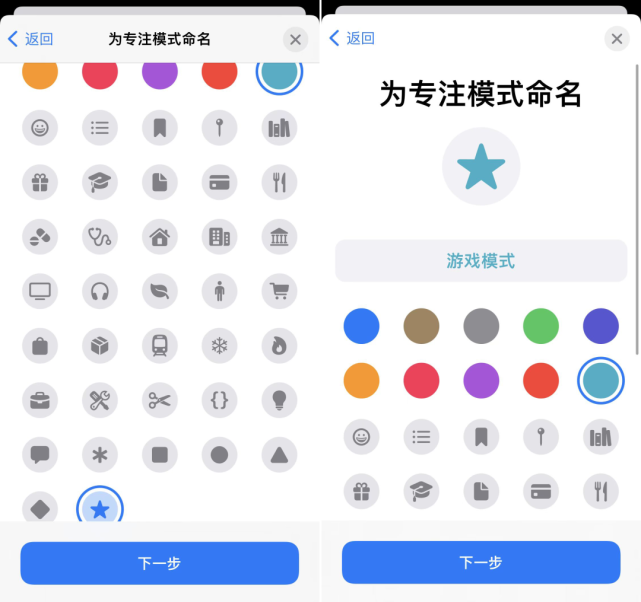This screenshot has width=641, height=602.
Task: Choose the speech bubble icon
Action: (x=40, y=455)
